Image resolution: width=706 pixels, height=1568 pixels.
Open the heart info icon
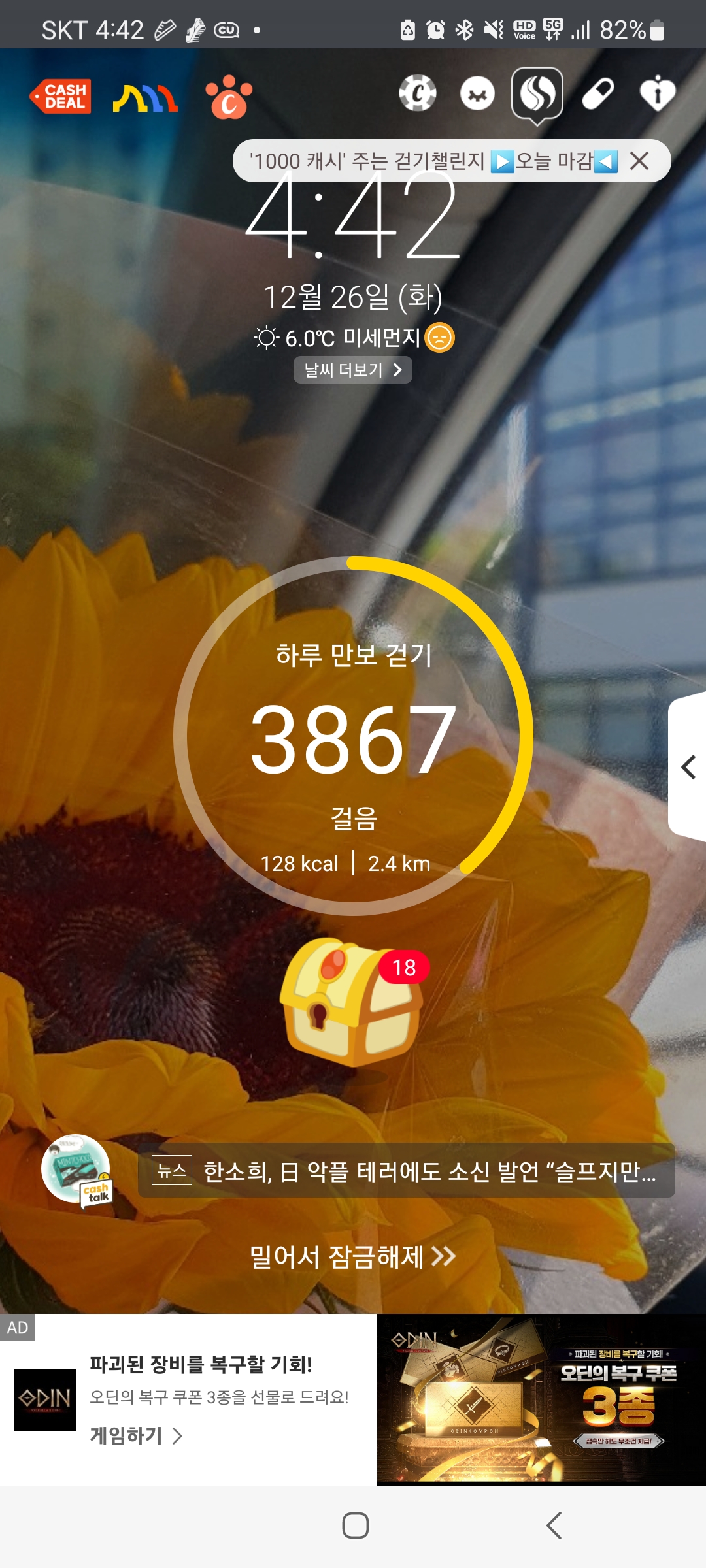[657, 93]
